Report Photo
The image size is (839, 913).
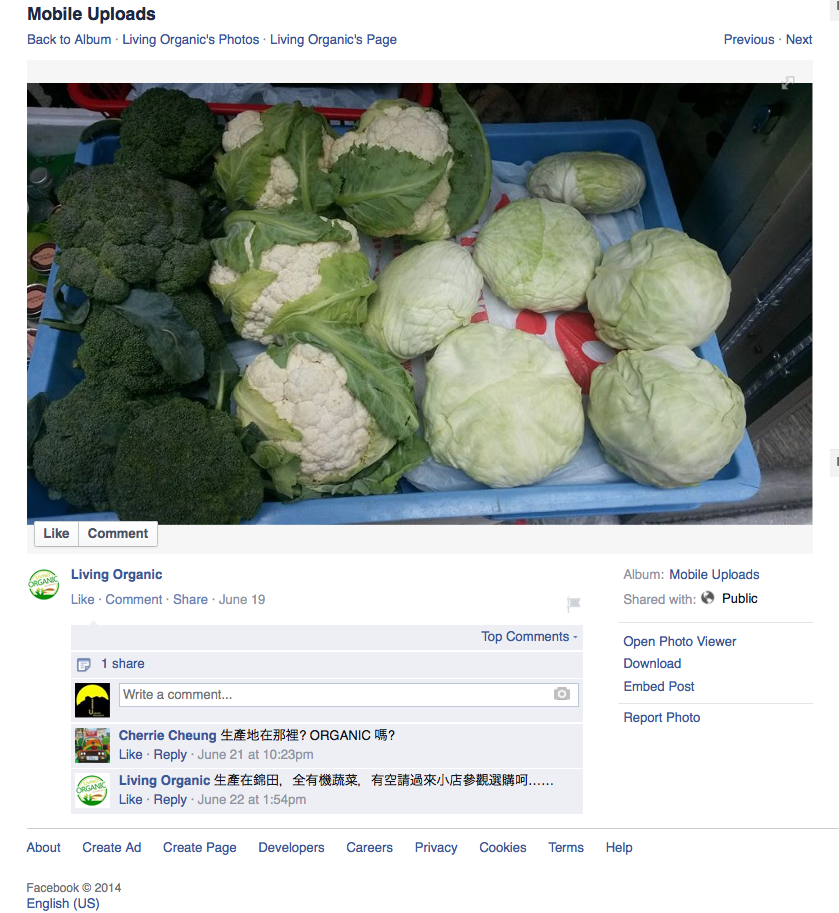point(662,718)
